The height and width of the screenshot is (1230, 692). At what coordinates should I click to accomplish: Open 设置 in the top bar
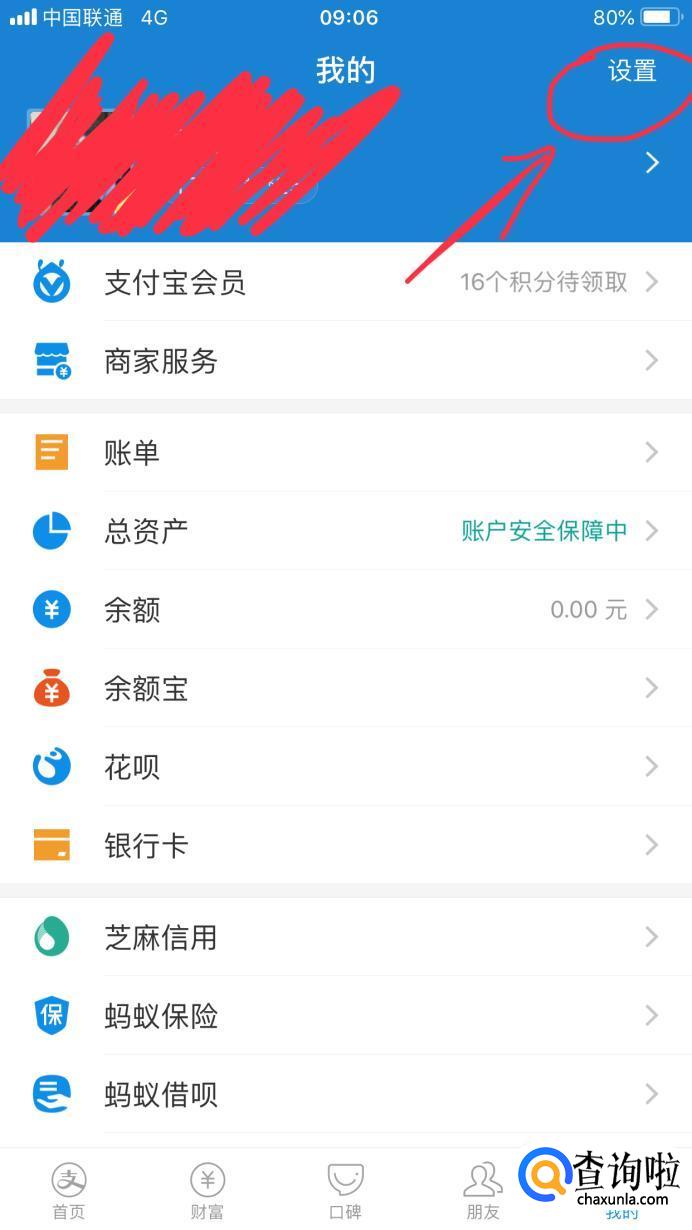632,71
